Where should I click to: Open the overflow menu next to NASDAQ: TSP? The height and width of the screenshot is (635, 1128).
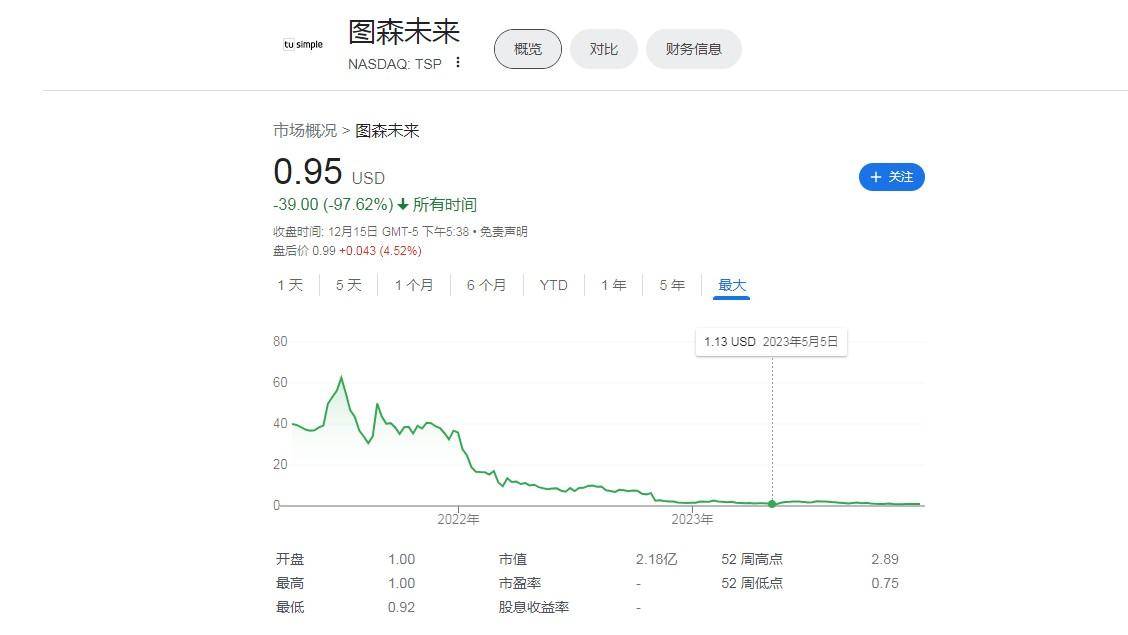(x=458, y=63)
